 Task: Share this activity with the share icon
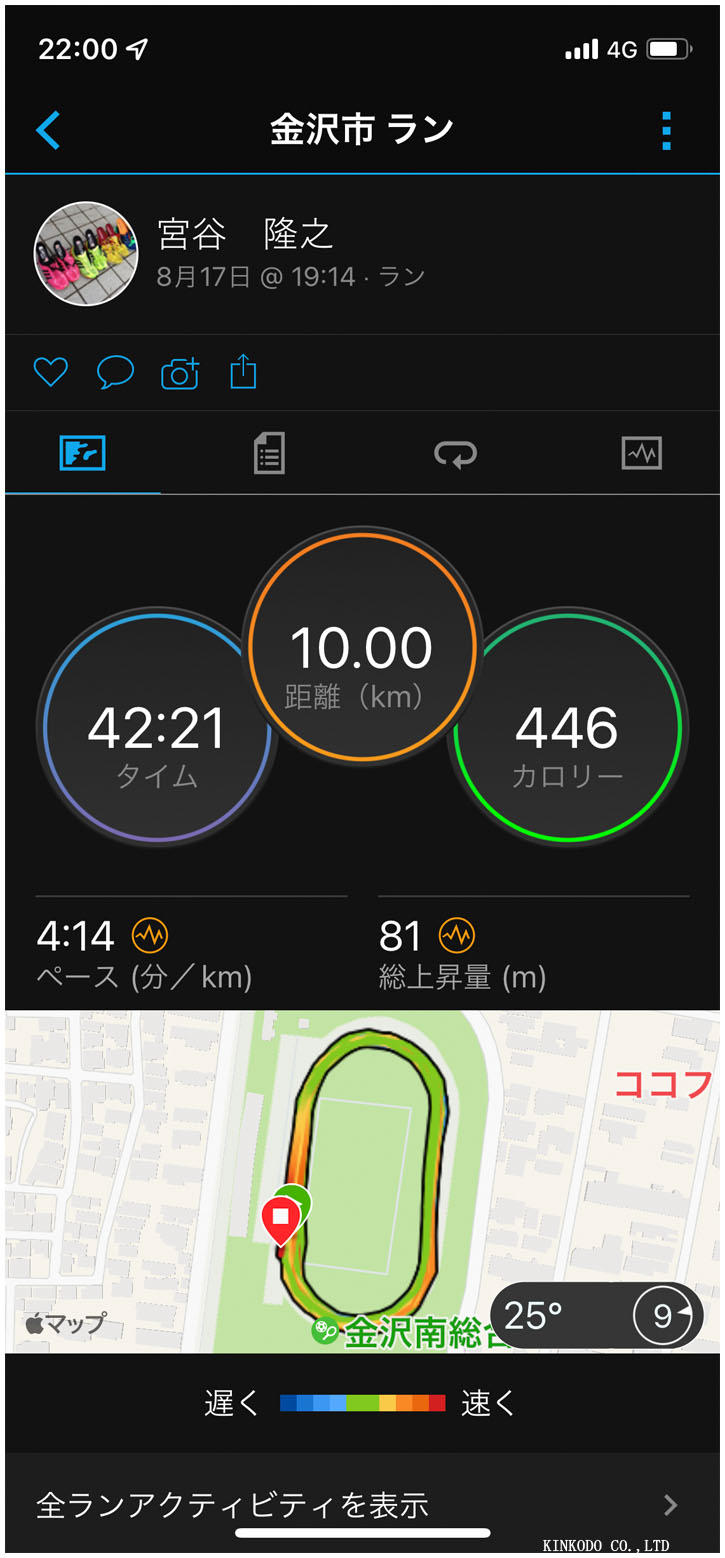click(243, 373)
